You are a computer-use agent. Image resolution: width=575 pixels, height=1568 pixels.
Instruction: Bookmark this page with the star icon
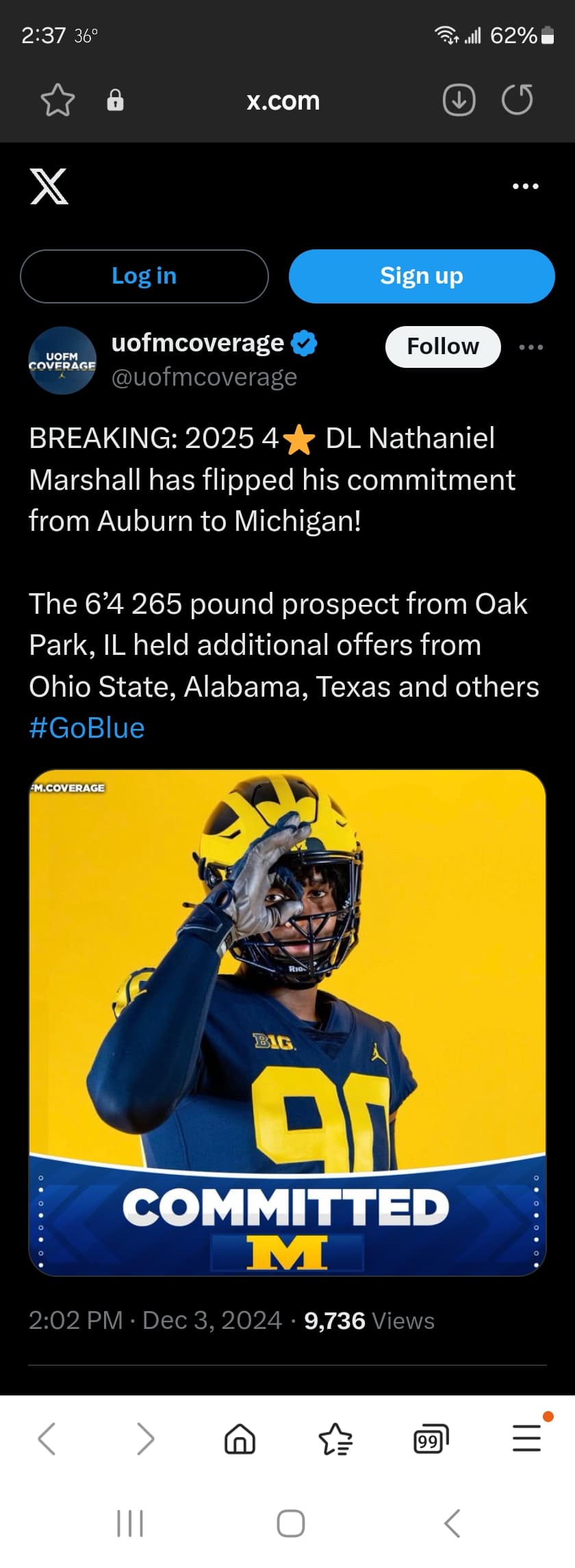pos(57,101)
